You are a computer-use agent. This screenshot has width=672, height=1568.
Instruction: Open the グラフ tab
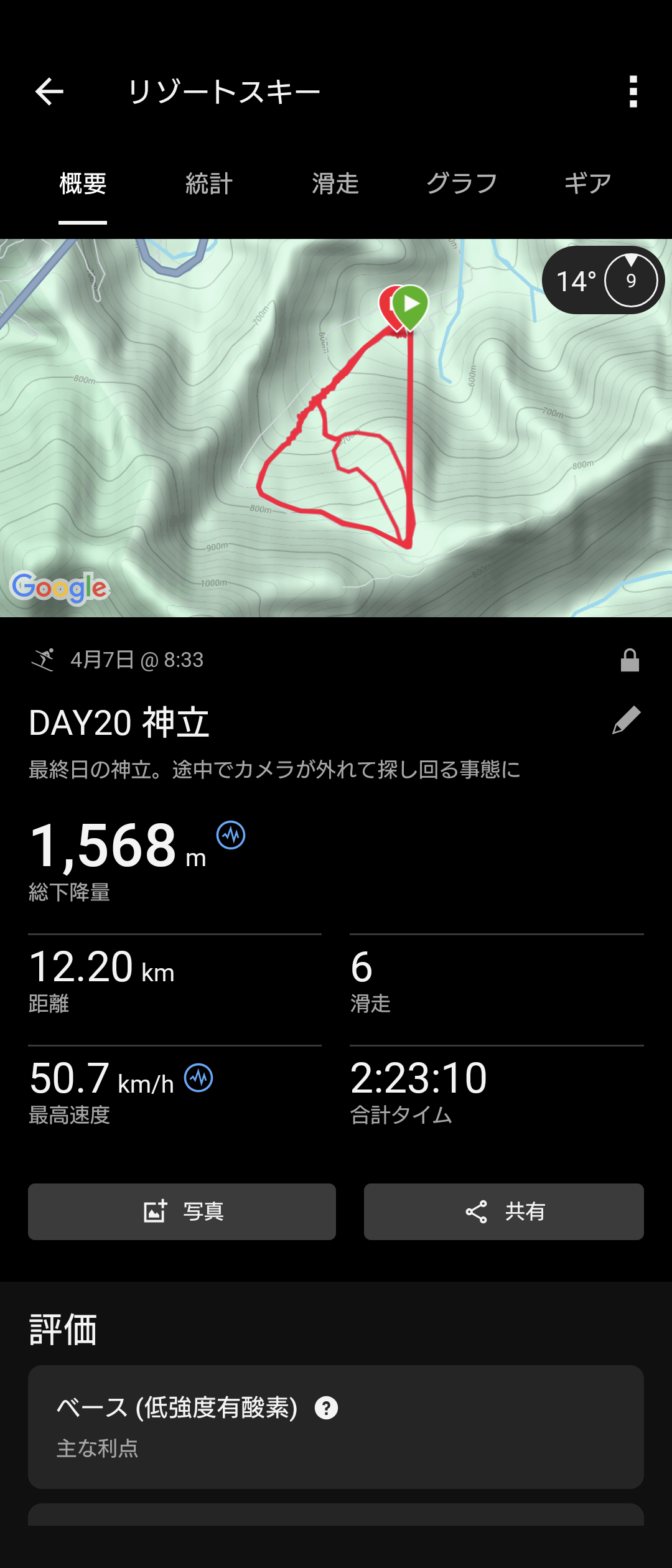(462, 184)
